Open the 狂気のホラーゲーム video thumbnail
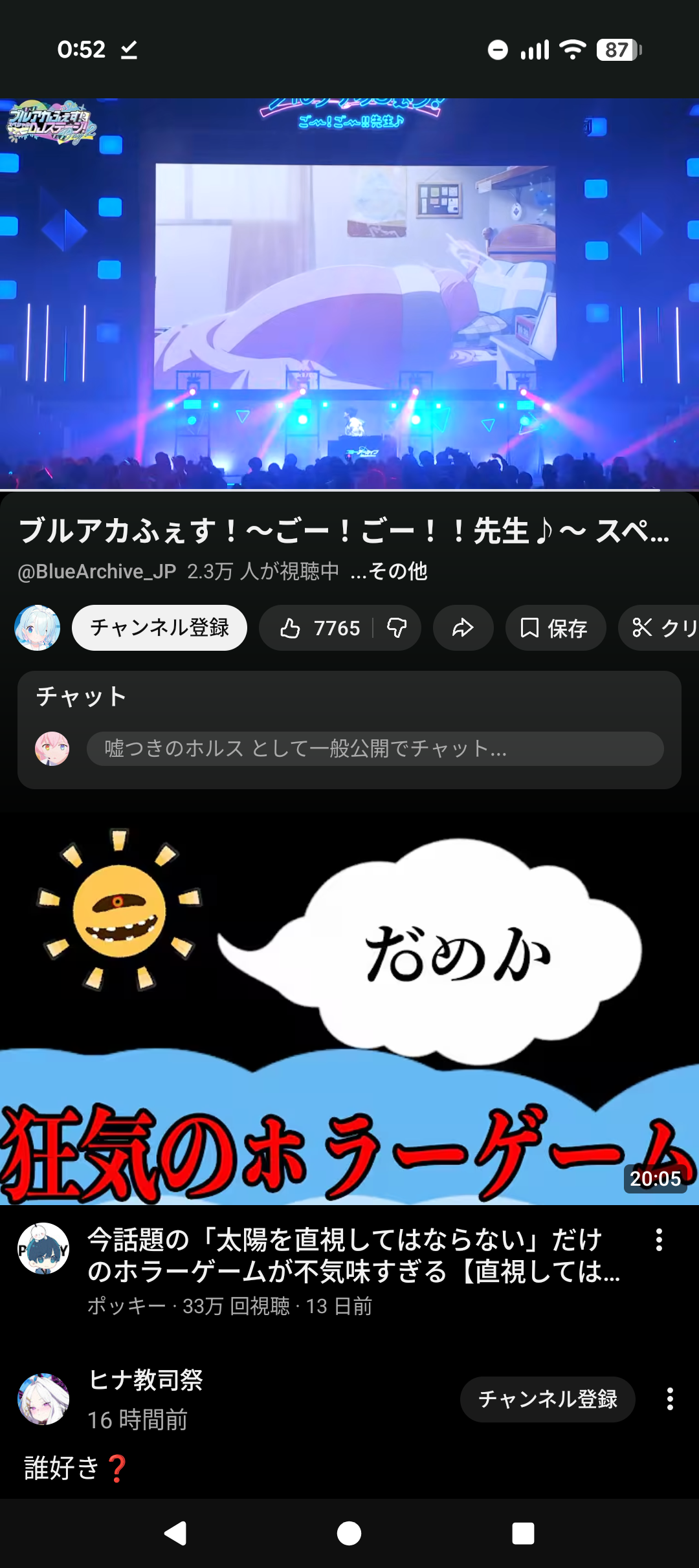The height and width of the screenshot is (1568, 699). click(x=349, y=1008)
